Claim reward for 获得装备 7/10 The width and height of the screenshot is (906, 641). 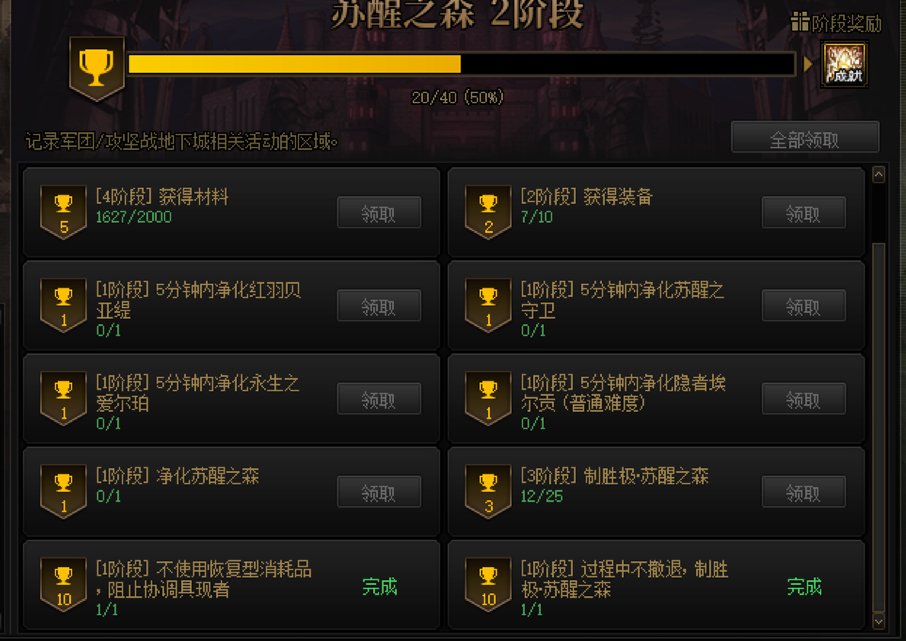pos(803,213)
